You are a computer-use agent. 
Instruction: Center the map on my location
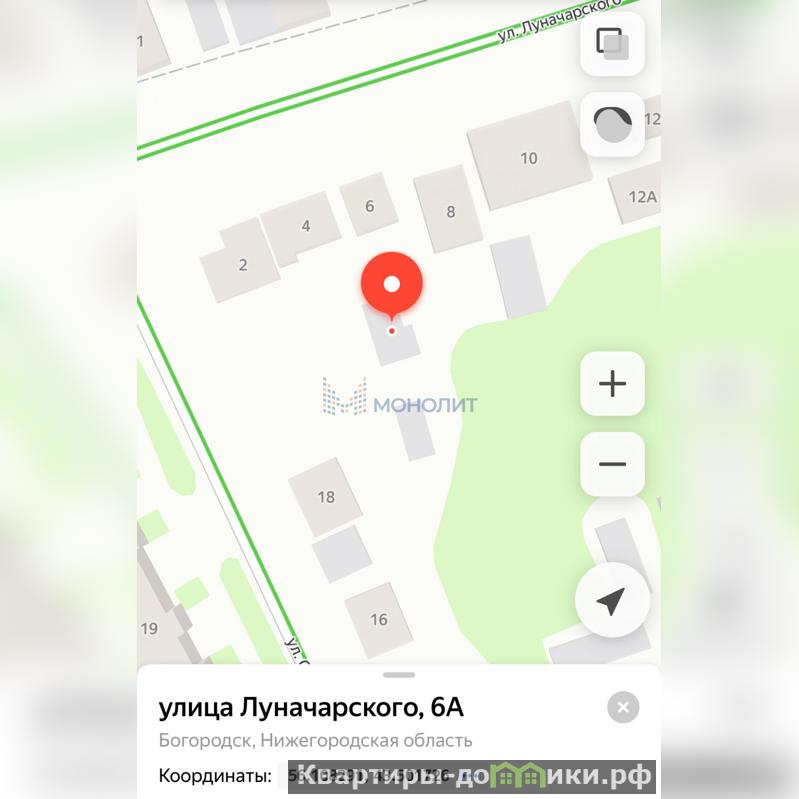[612, 601]
